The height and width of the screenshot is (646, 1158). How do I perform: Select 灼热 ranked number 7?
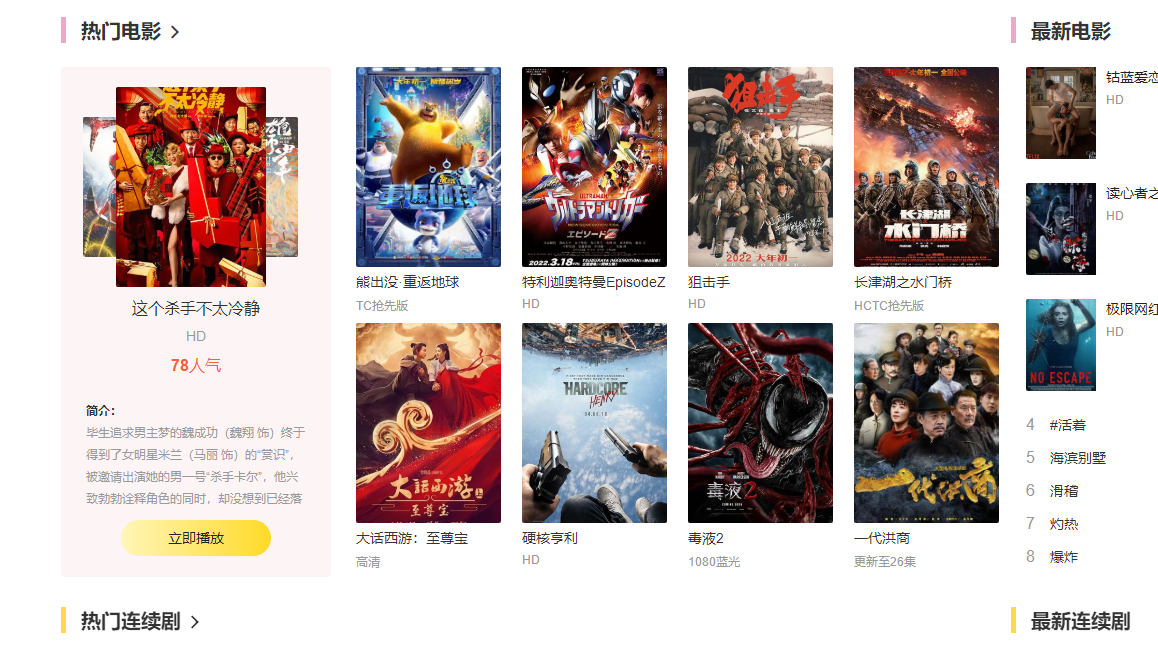click(x=1063, y=524)
